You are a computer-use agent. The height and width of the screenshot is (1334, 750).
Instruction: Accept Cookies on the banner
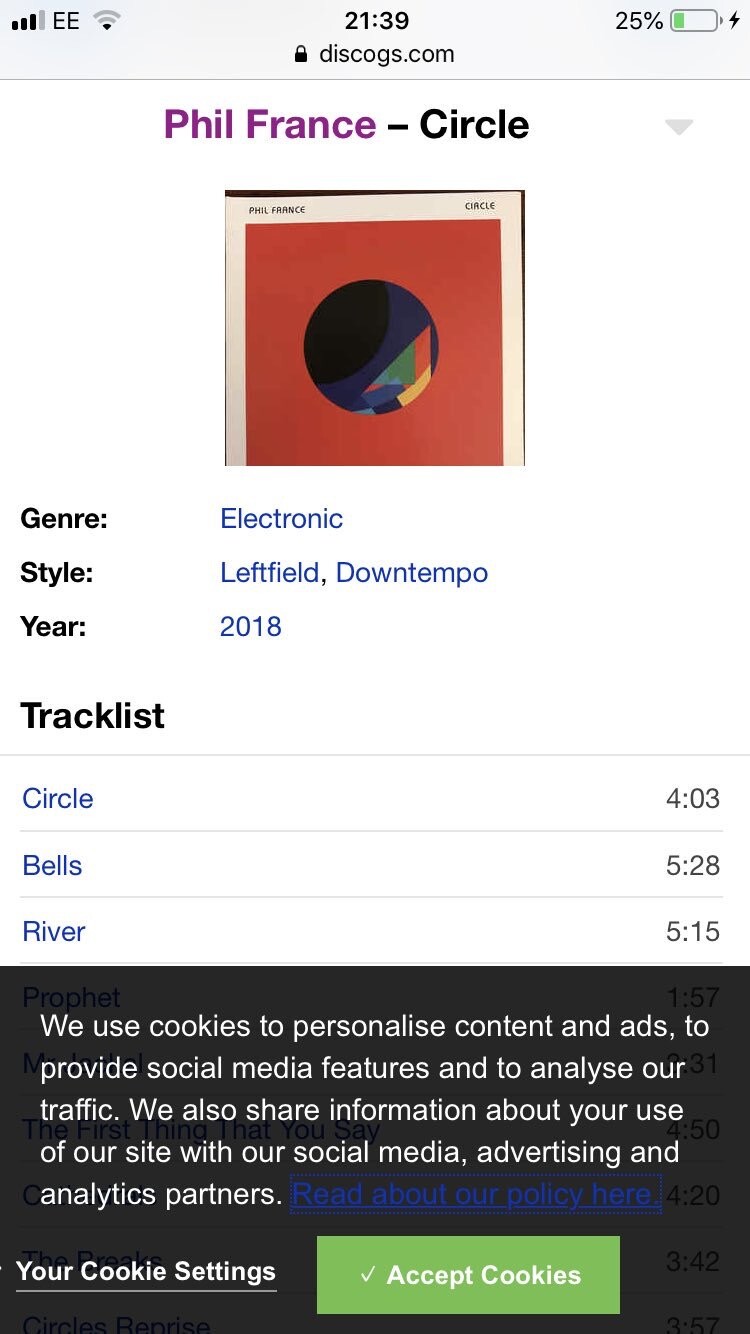pos(468,1275)
